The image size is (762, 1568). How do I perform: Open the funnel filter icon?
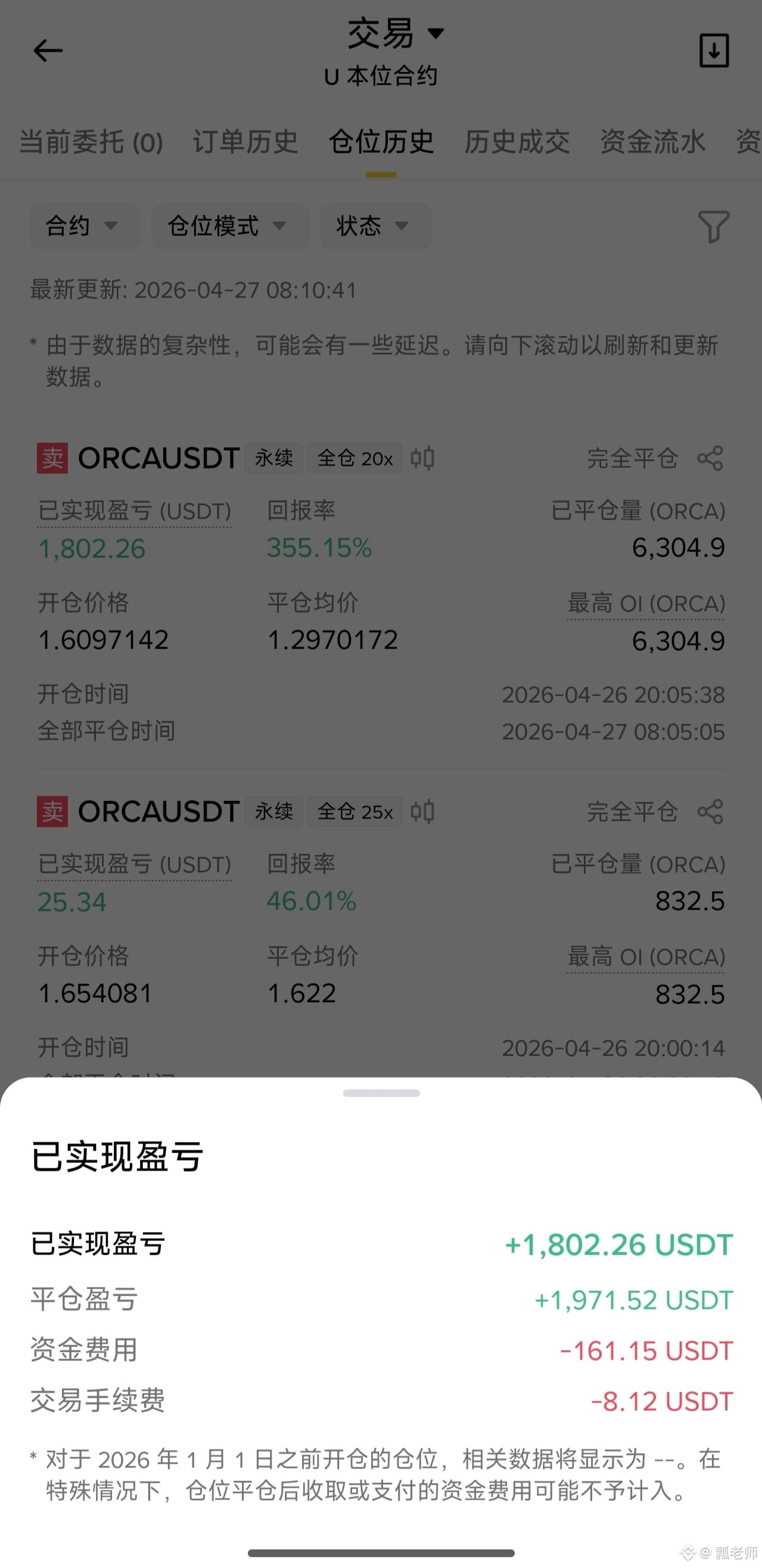point(713,226)
